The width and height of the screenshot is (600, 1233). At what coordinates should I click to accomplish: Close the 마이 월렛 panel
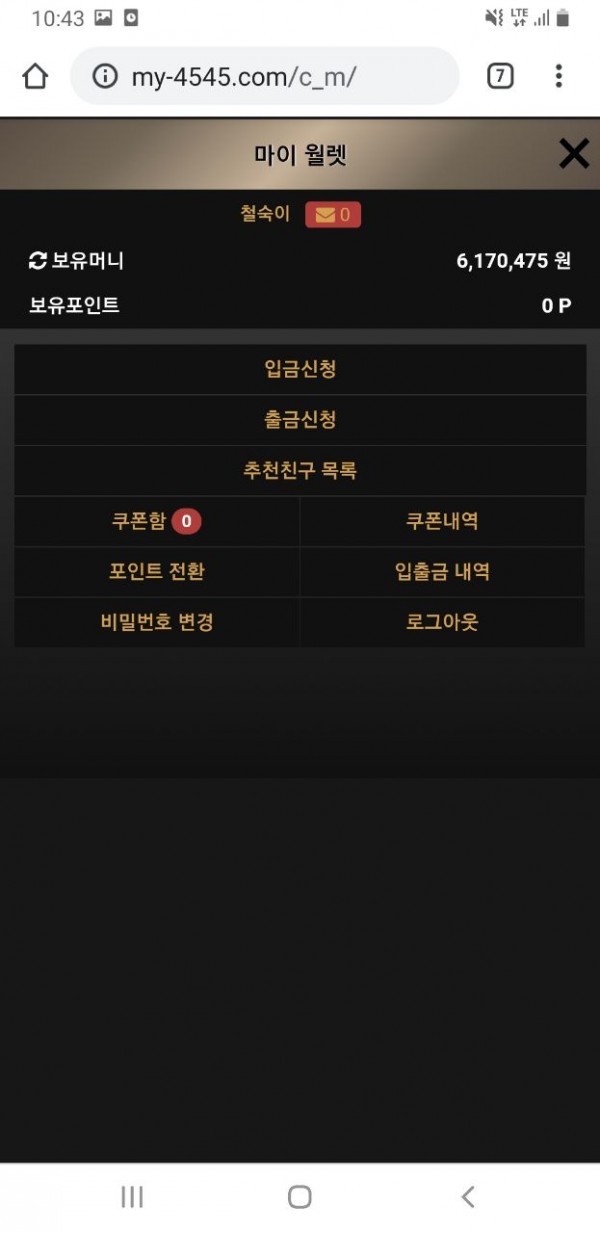tap(573, 153)
